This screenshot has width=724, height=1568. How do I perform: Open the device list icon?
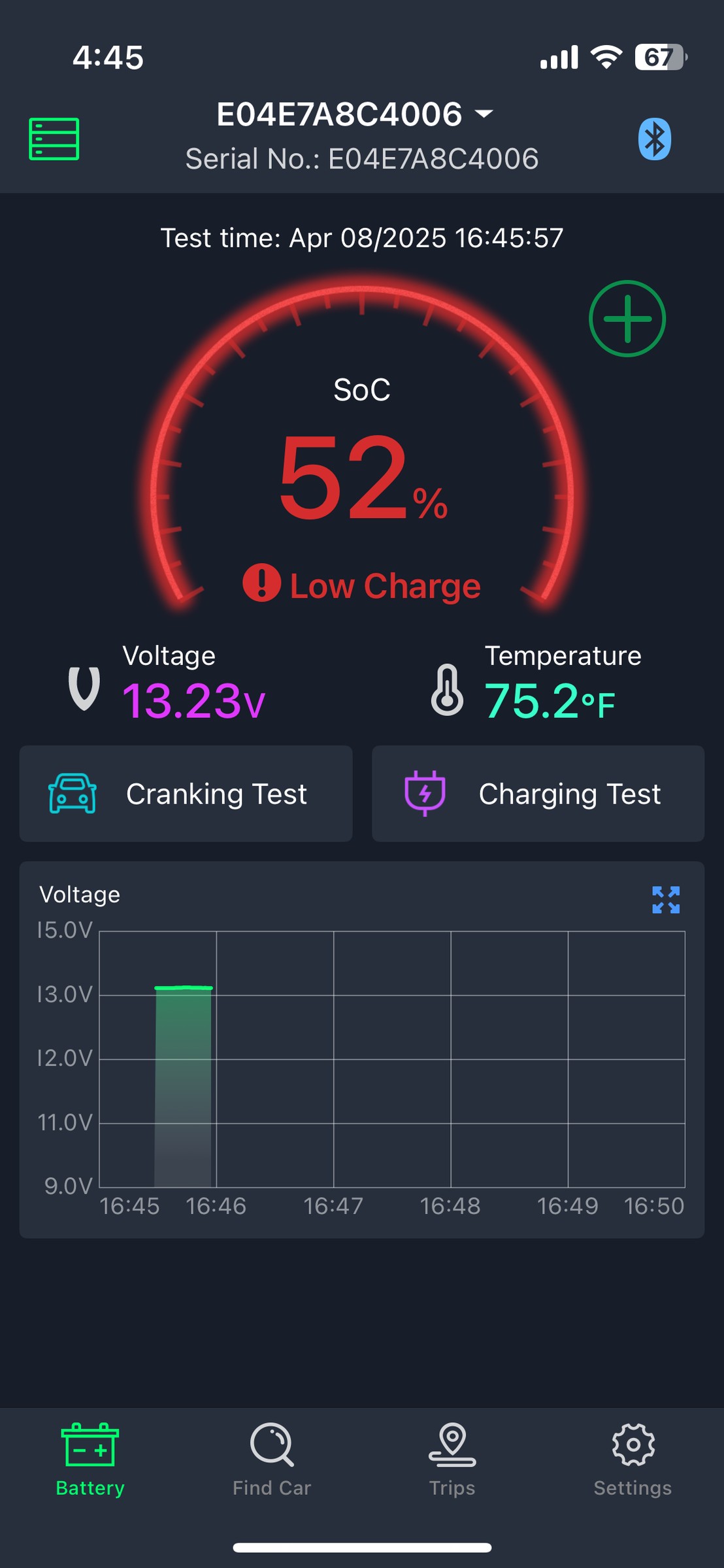(x=54, y=139)
